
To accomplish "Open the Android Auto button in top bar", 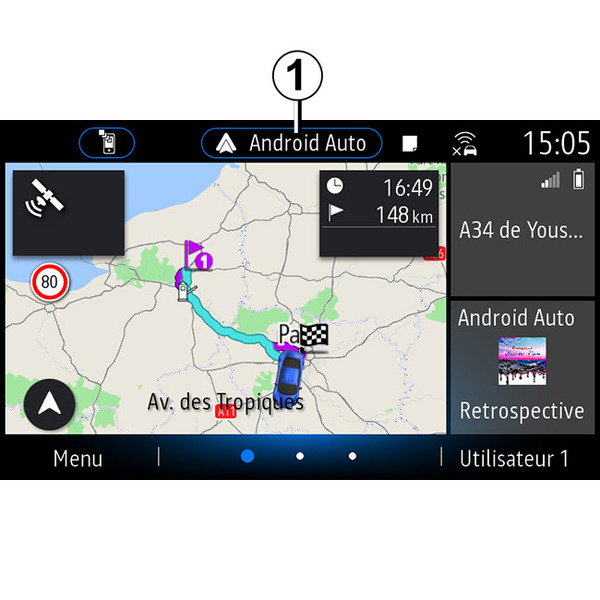I will tap(291, 143).
